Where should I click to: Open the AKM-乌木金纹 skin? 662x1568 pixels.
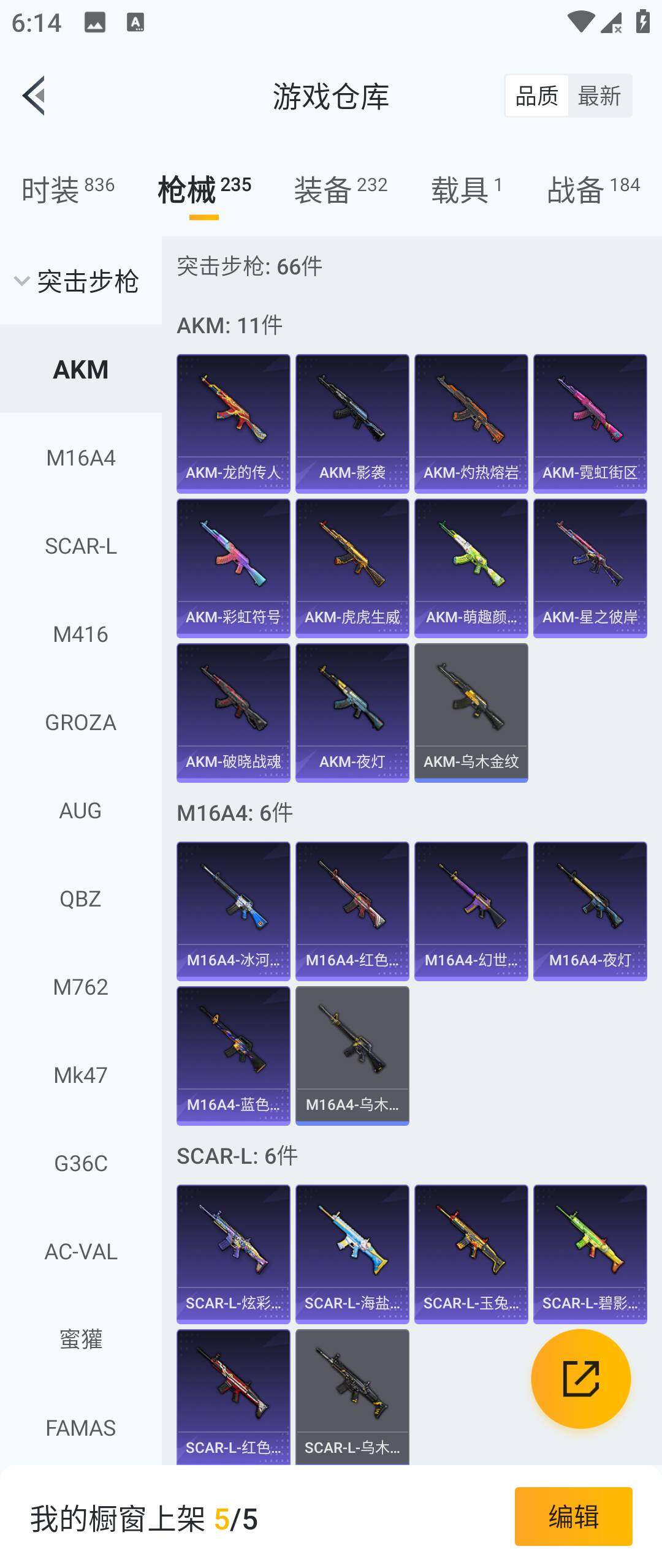(x=471, y=712)
